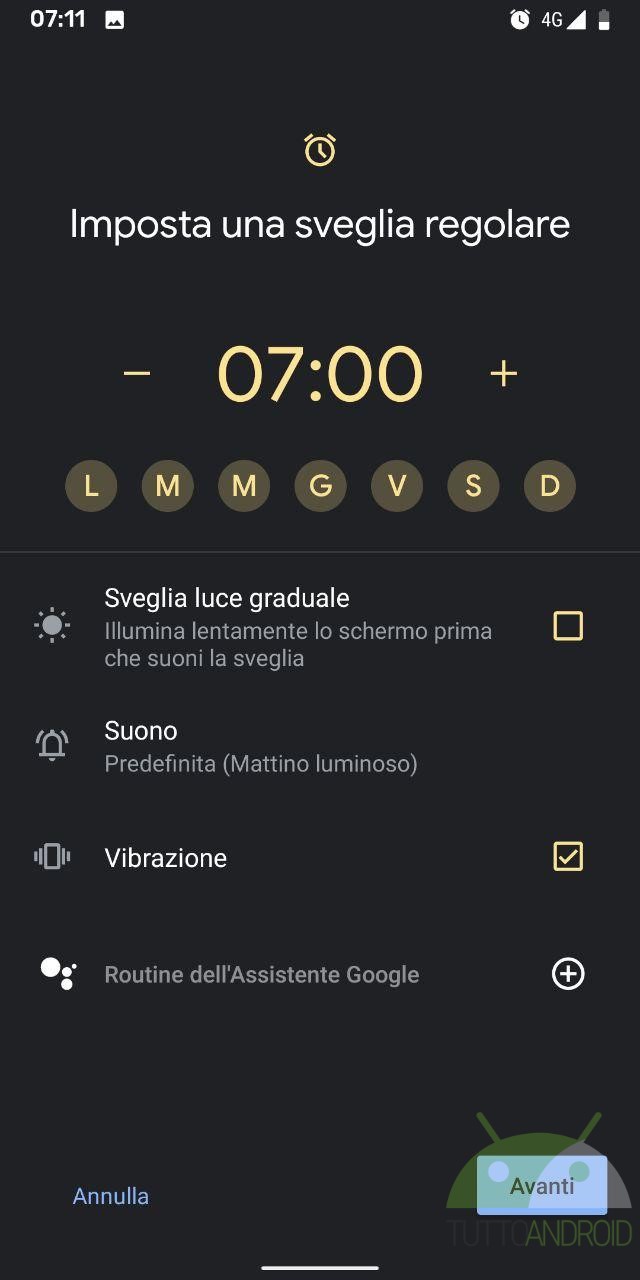Toggle the S (Saturday) day chip

473,486
